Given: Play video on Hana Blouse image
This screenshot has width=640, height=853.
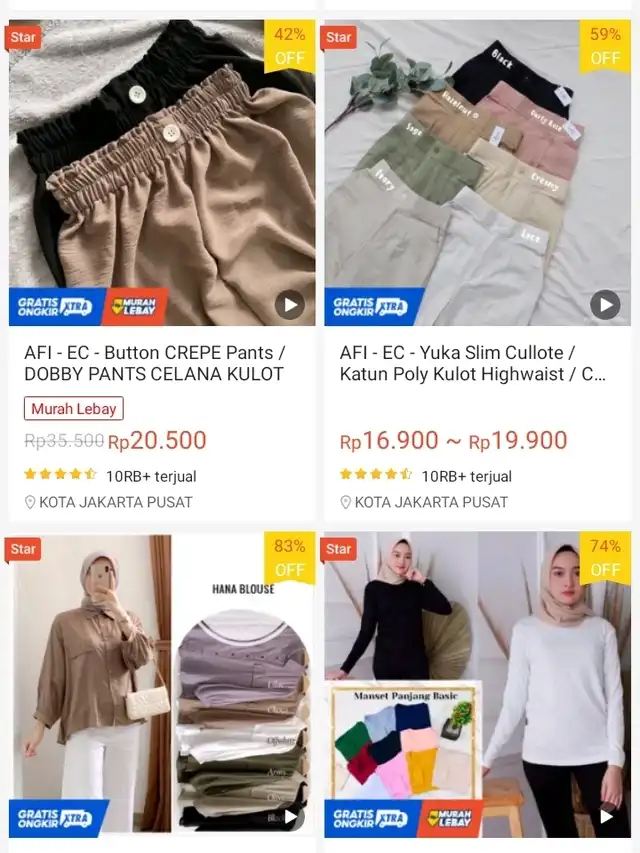Looking at the screenshot, I should (289, 816).
